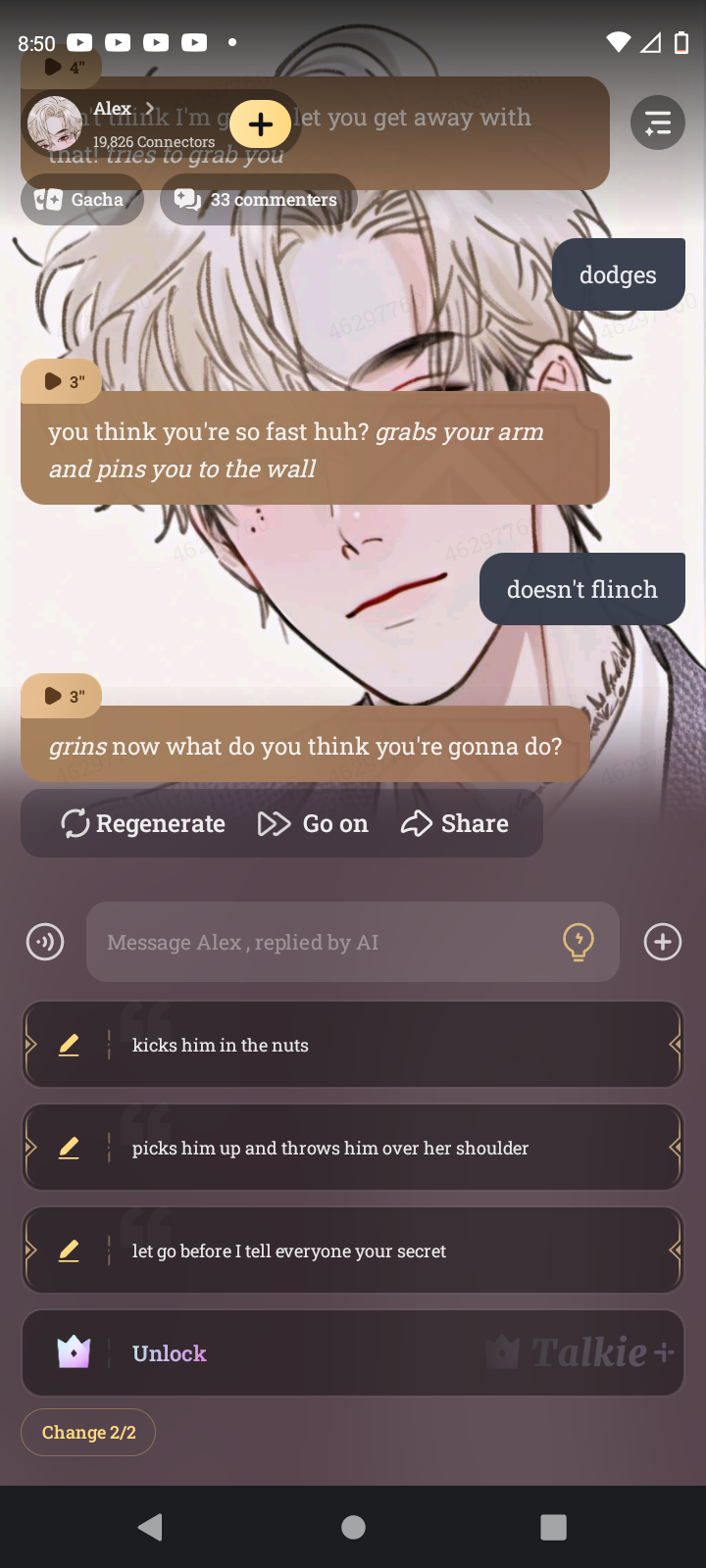Select suggestion 'kicks him in the nuts'
The width and height of the screenshot is (706, 1568).
tap(353, 1046)
